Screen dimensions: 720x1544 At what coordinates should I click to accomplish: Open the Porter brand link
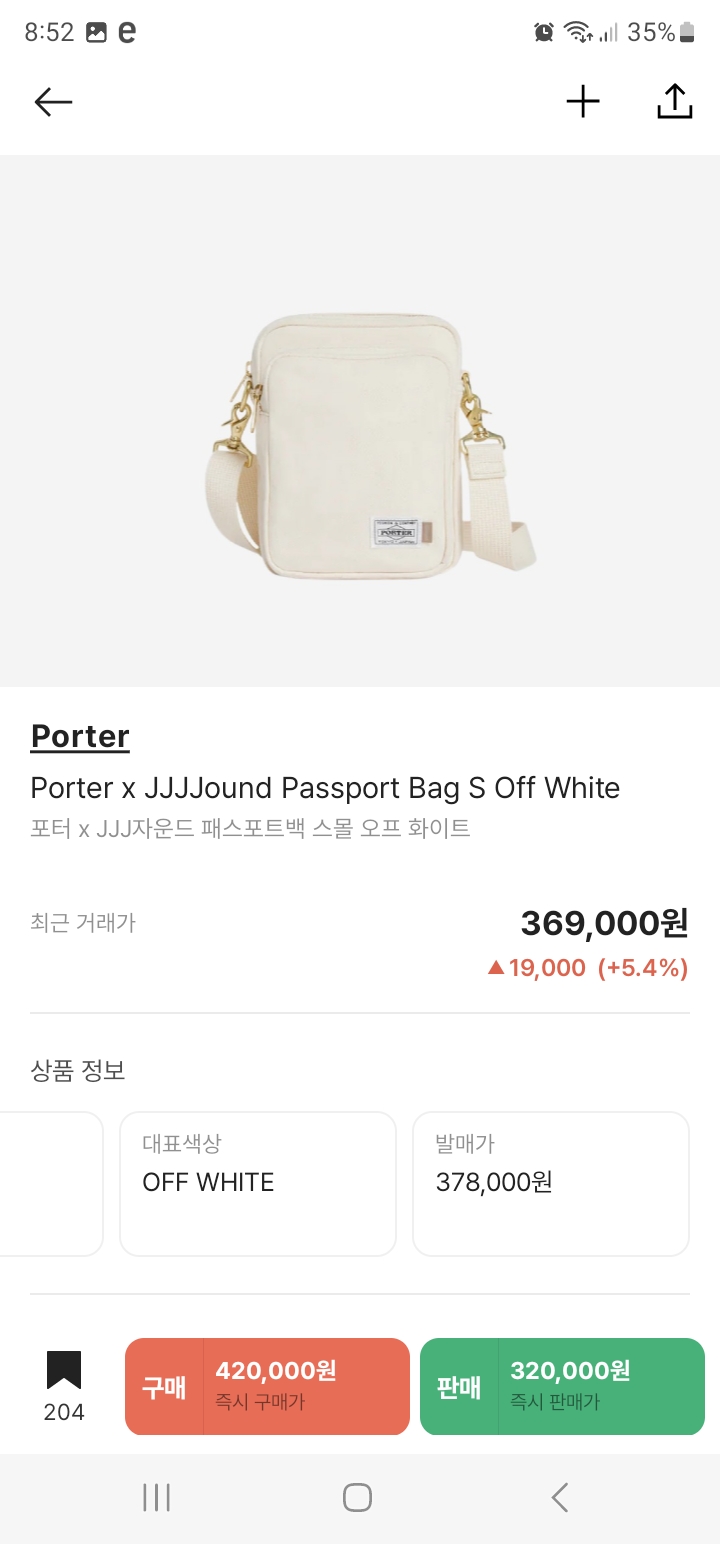[x=80, y=737]
